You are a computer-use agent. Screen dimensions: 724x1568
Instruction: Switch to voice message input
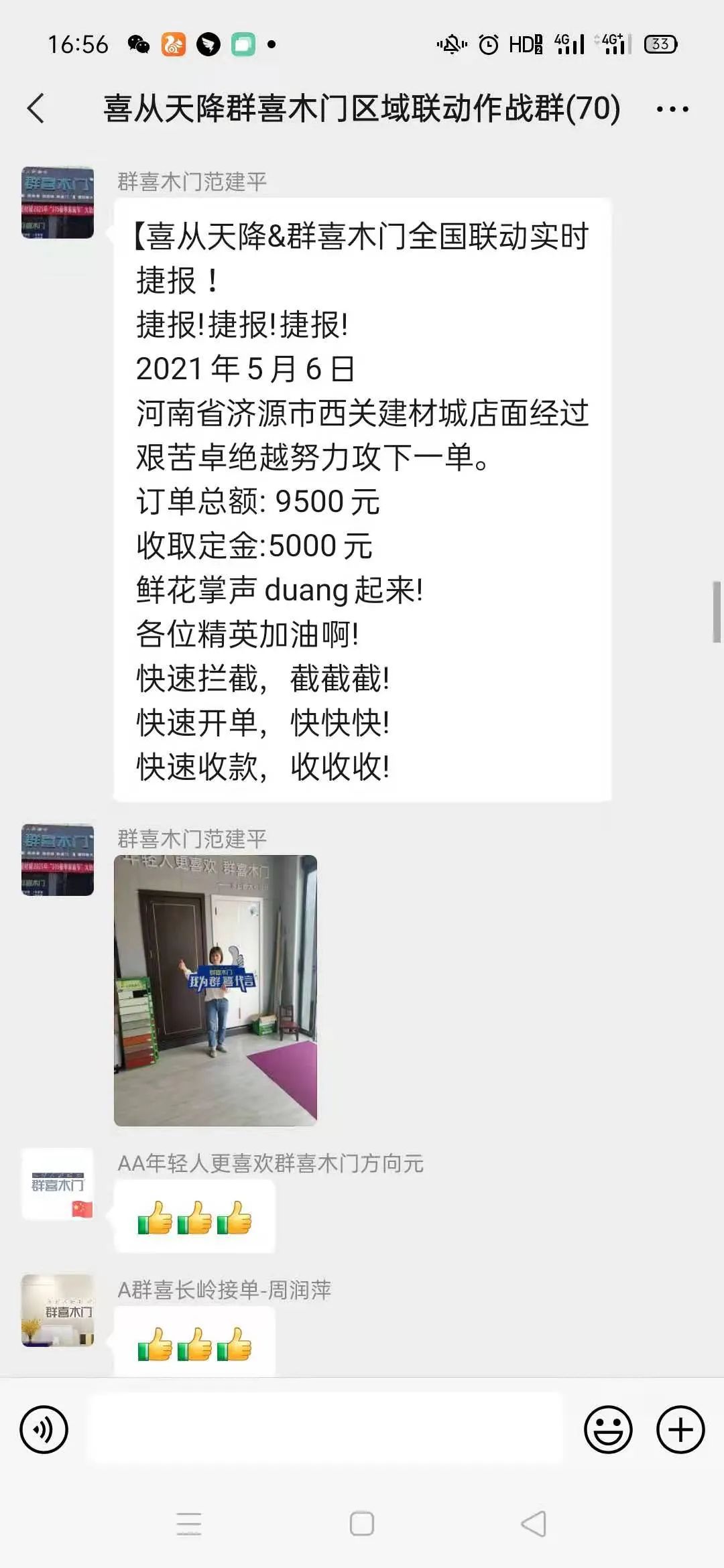tap(44, 1429)
